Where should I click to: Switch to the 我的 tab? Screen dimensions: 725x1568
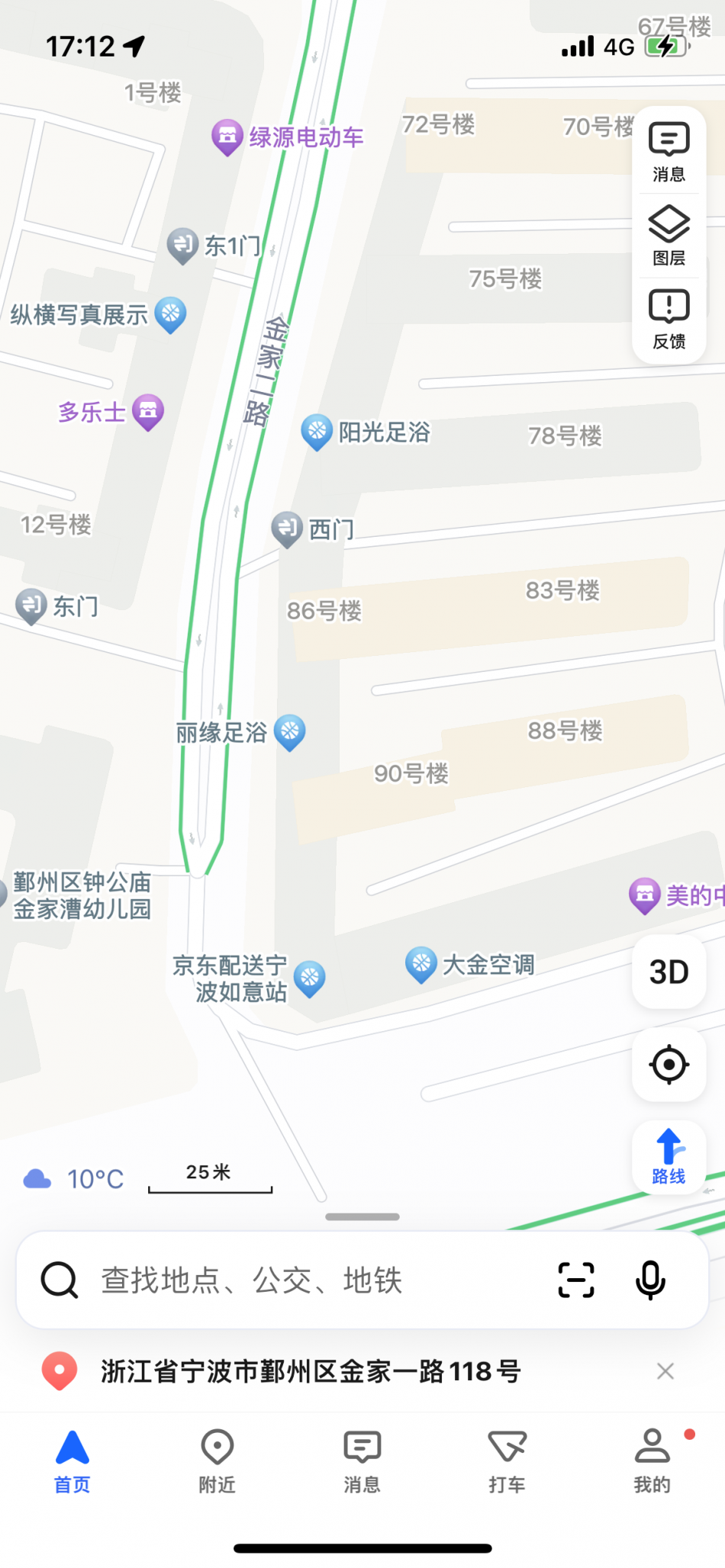pos(652,1460)
